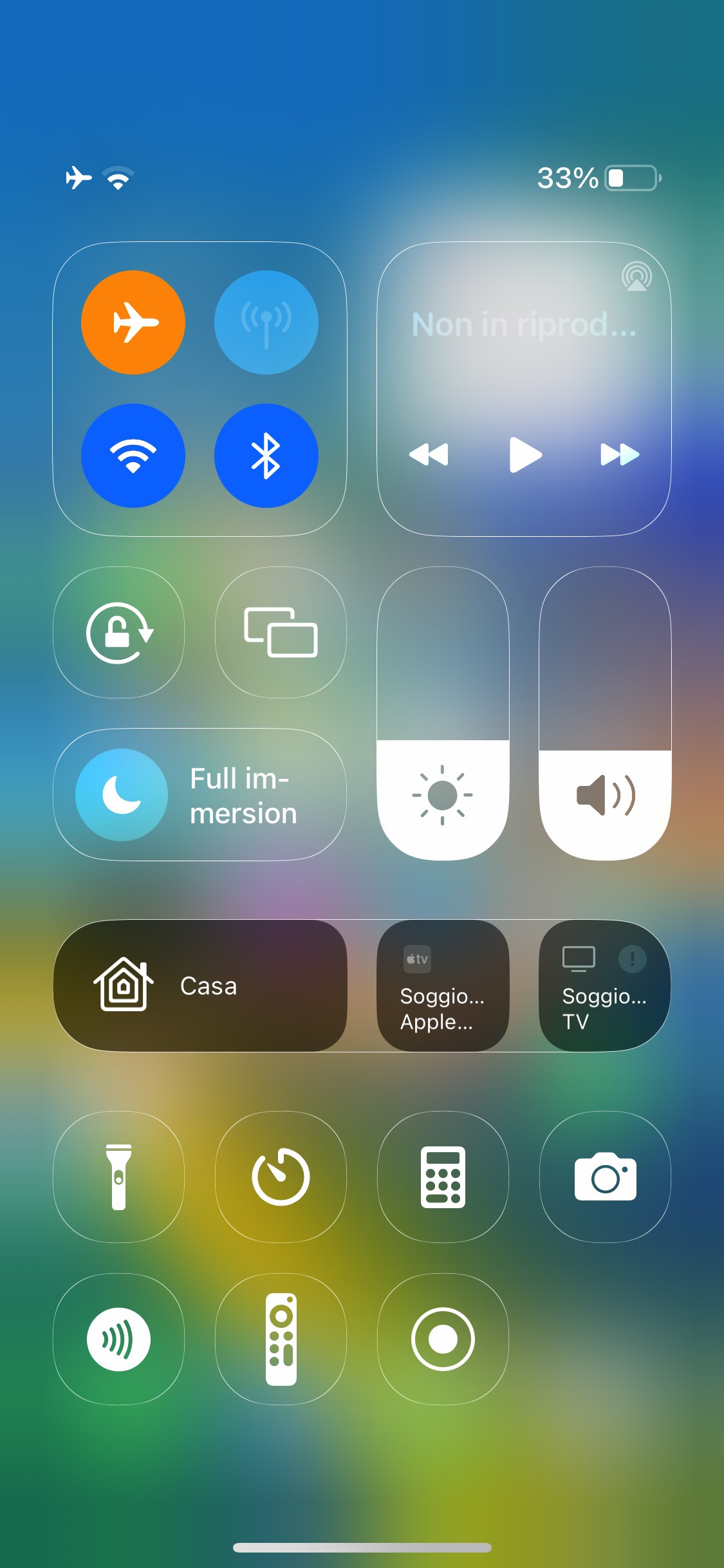Open AirPlay output options
This screenshot has height=1568, width=724.
tap(636, 277)
